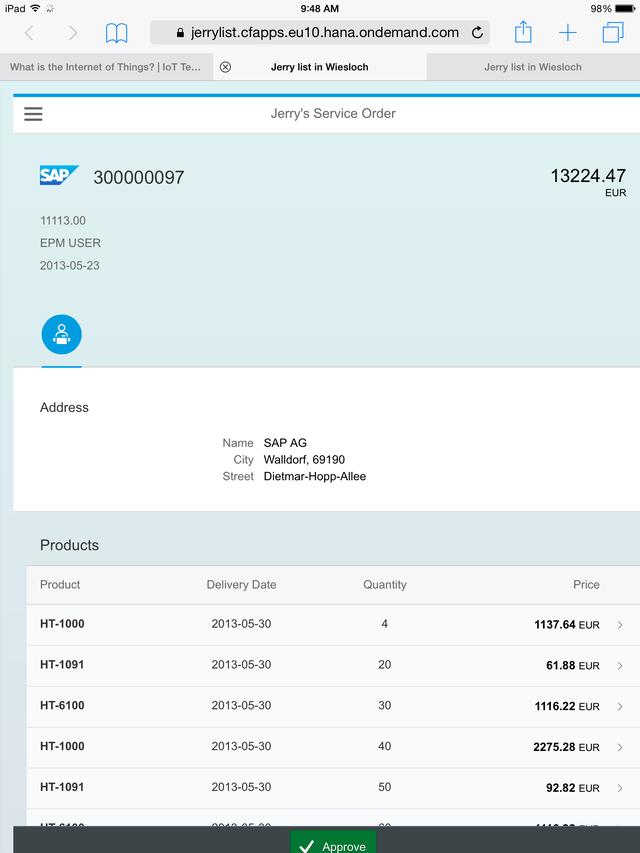The width and height of the screenshot is (640, 853).
Task: Switch to the Internet of Things tab
Action: pyautogui.click(x=106, y=67)
